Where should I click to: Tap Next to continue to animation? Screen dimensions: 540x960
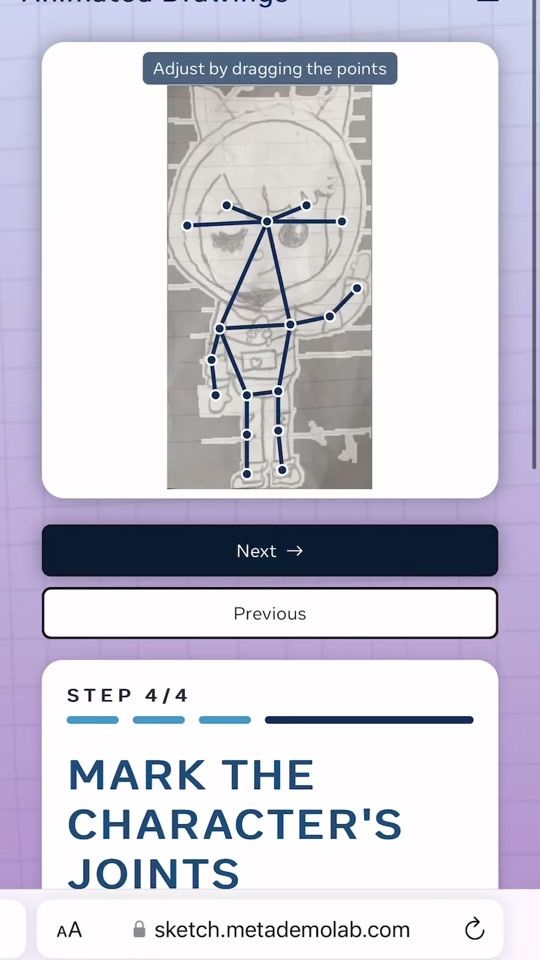[269, 550]
